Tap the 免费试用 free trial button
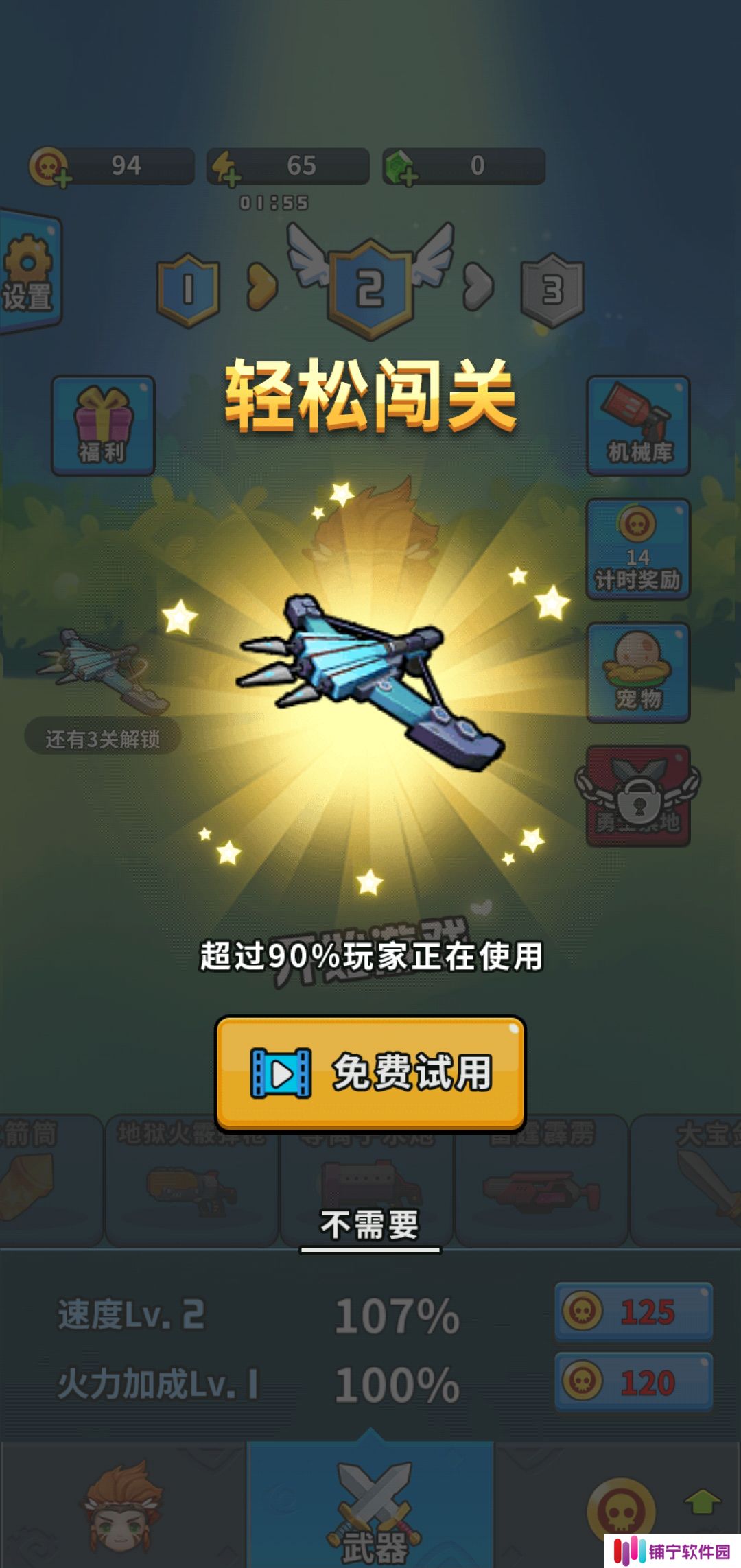Screen dimensions: 741x1568 pos(370,1073)
